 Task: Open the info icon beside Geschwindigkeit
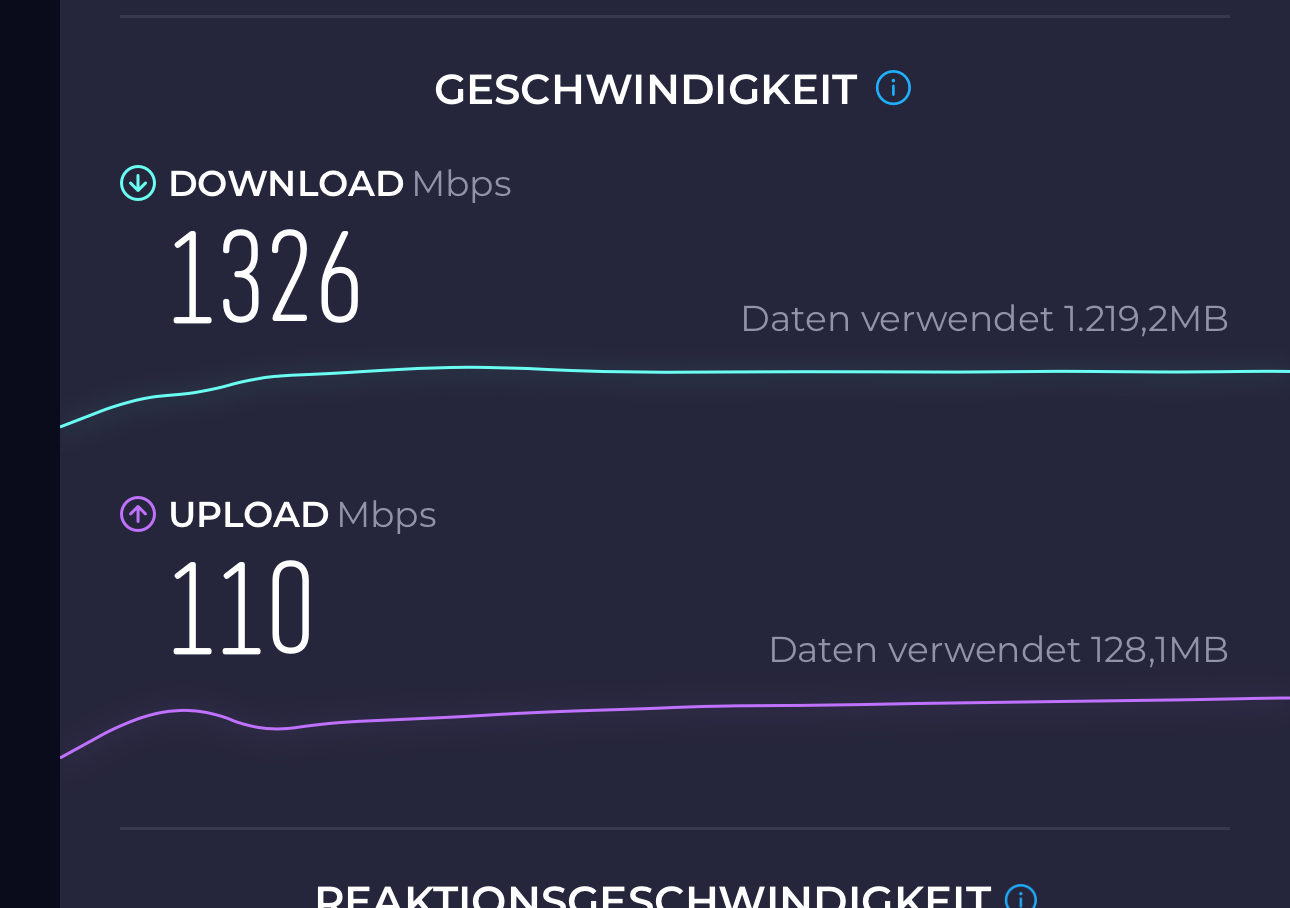pos(893,88)
